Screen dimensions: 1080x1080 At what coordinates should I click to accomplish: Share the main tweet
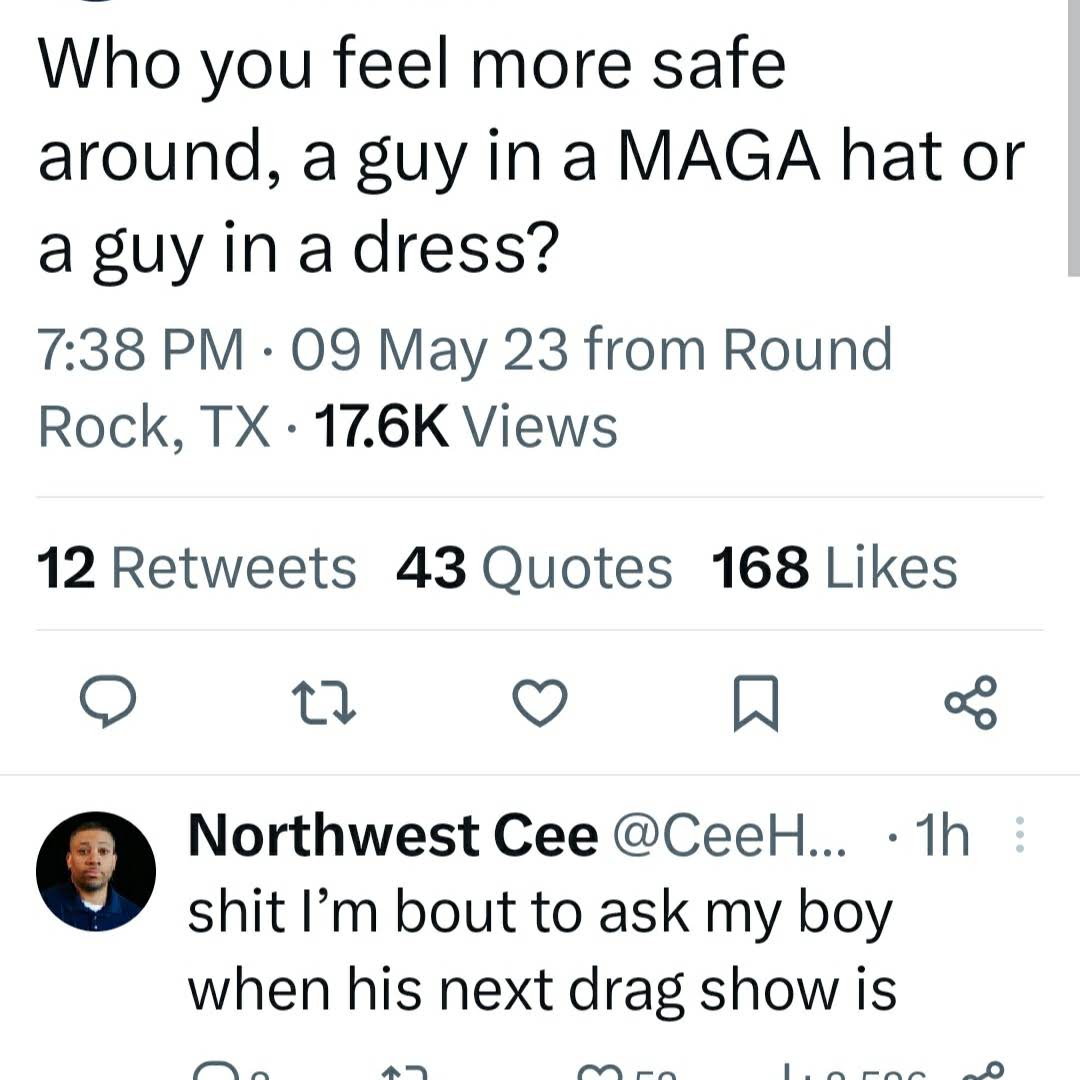point(970,702)
